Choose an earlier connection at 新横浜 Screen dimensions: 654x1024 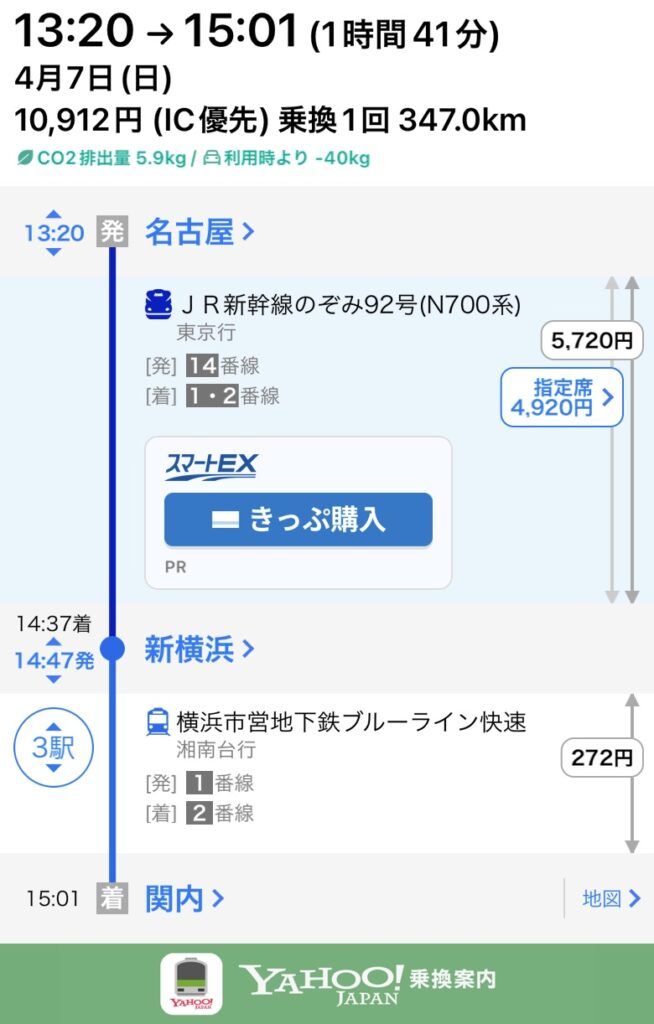[x=54, y=642]
